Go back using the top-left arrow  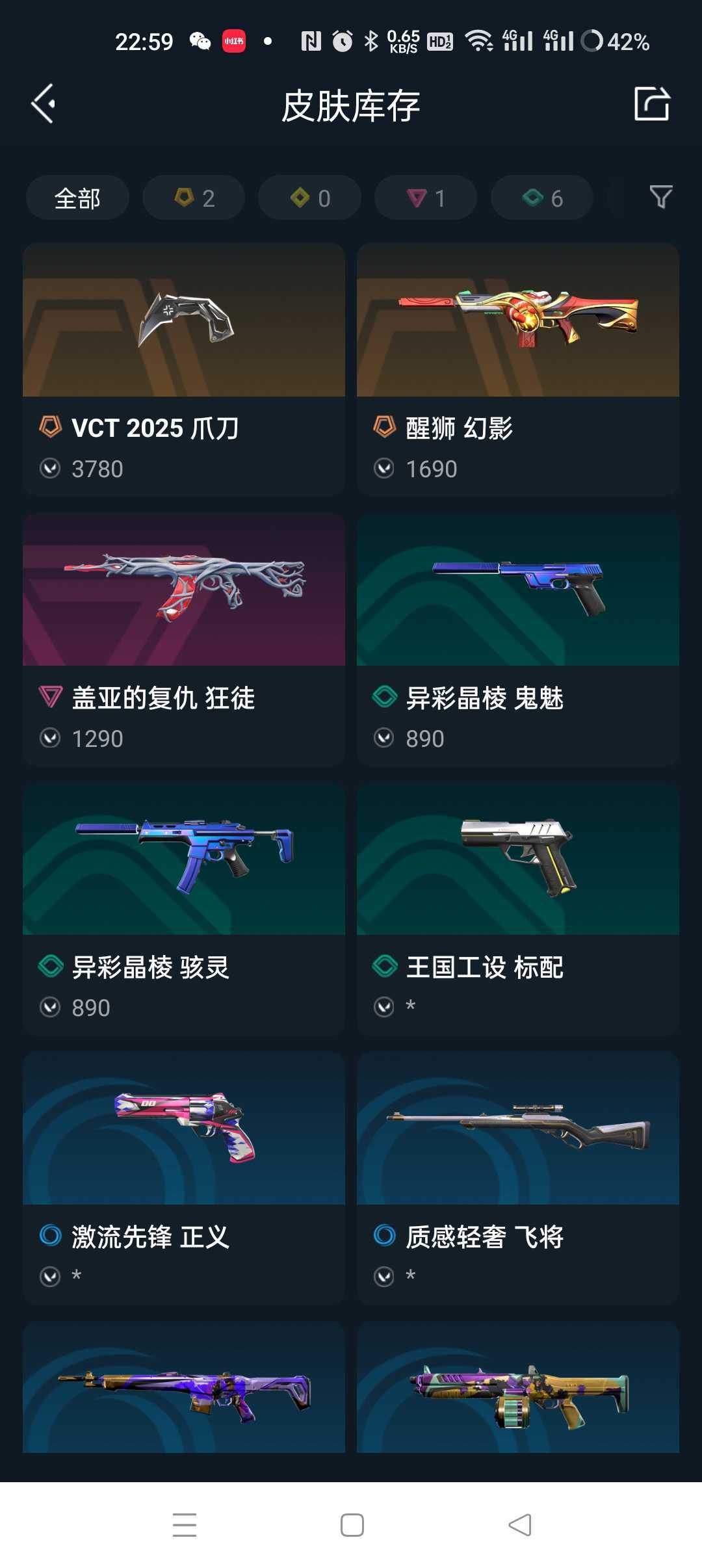coord(43,104)
